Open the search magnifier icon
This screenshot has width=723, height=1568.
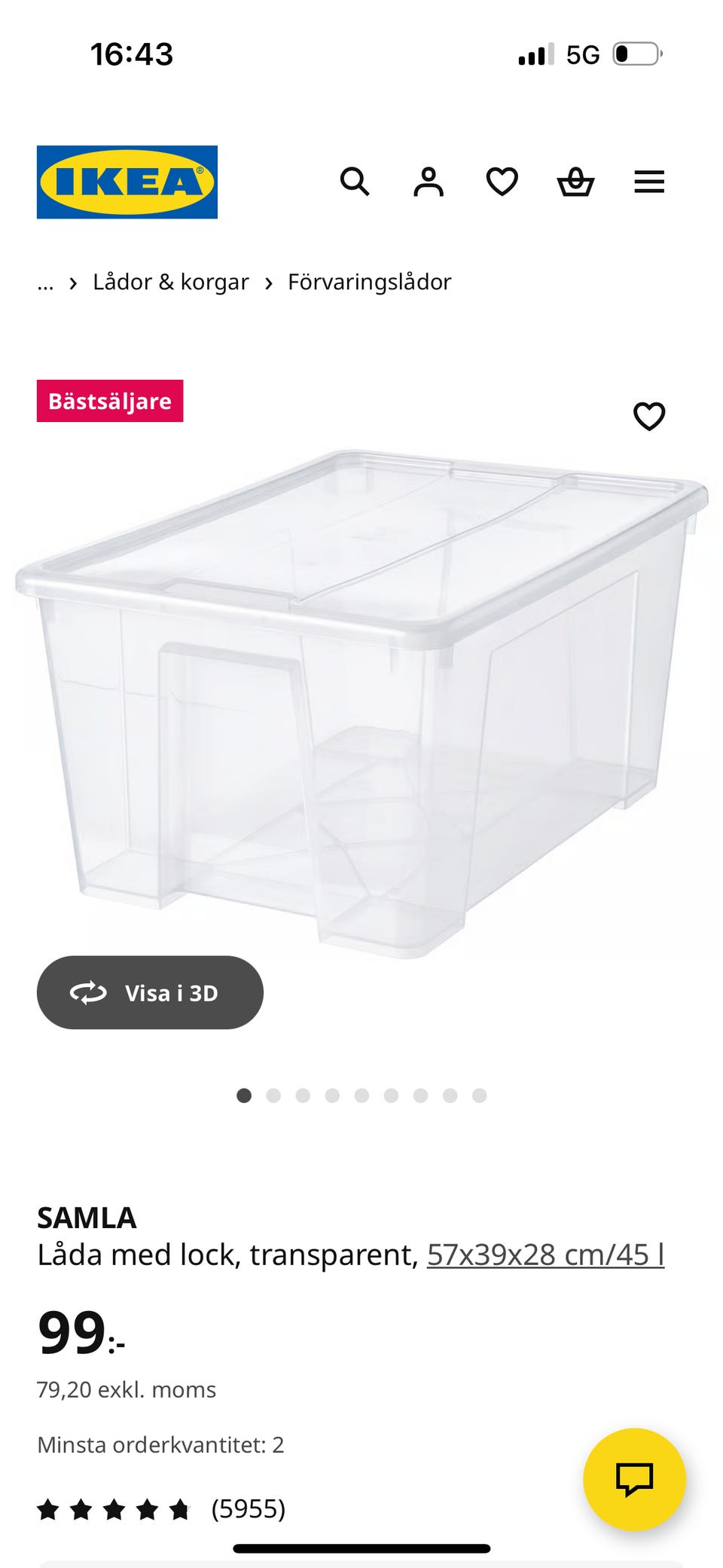[354, 182]
